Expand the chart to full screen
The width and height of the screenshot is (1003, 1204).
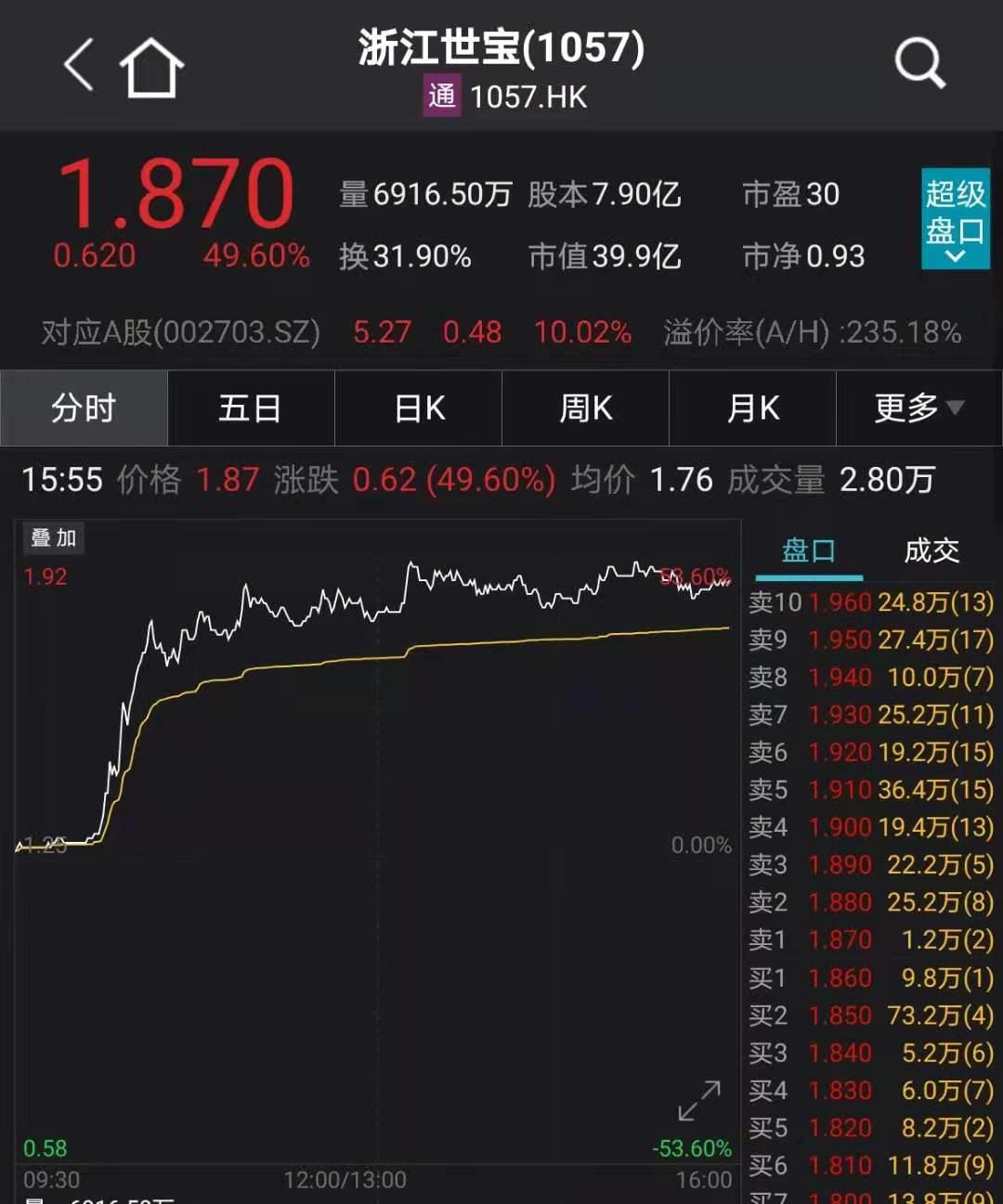tap(699, 1100)
